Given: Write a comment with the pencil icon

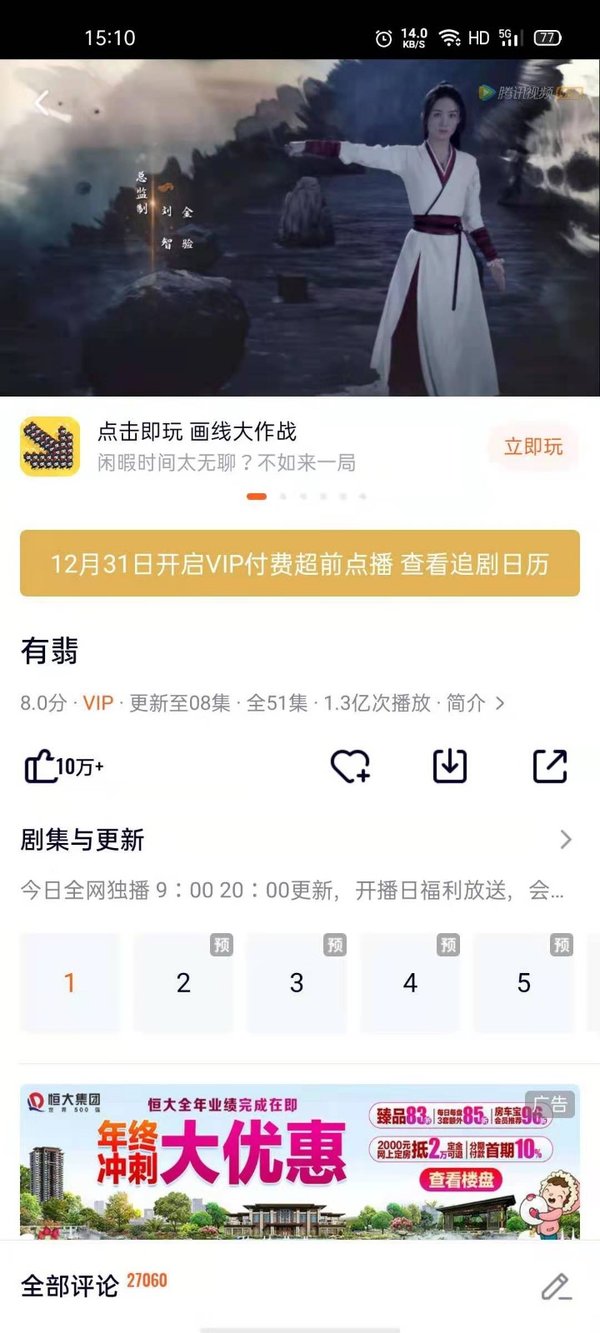Looking at the screenshot, I should [555, 1286].
